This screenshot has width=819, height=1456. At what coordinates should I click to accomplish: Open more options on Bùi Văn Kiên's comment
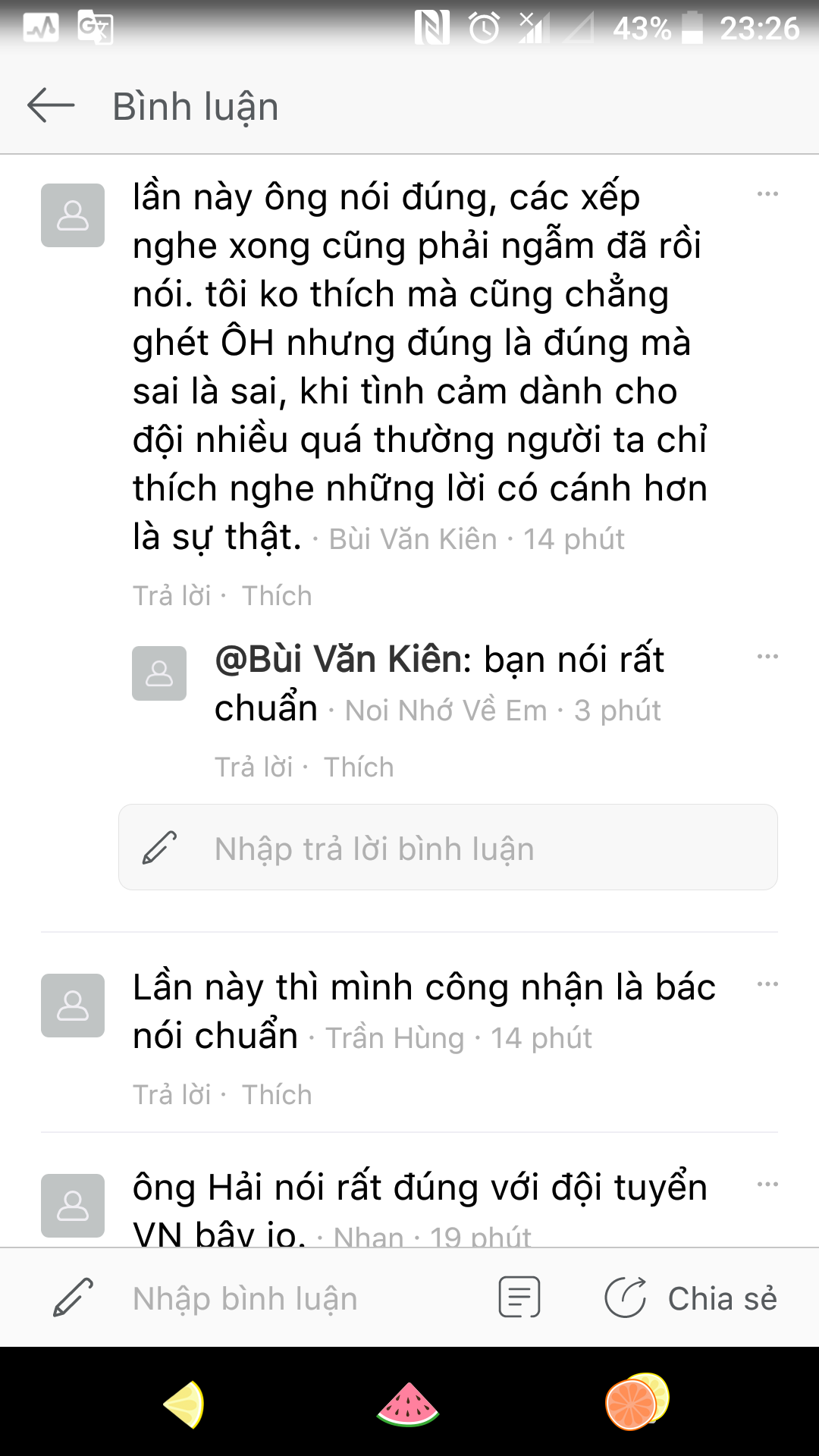767,194
